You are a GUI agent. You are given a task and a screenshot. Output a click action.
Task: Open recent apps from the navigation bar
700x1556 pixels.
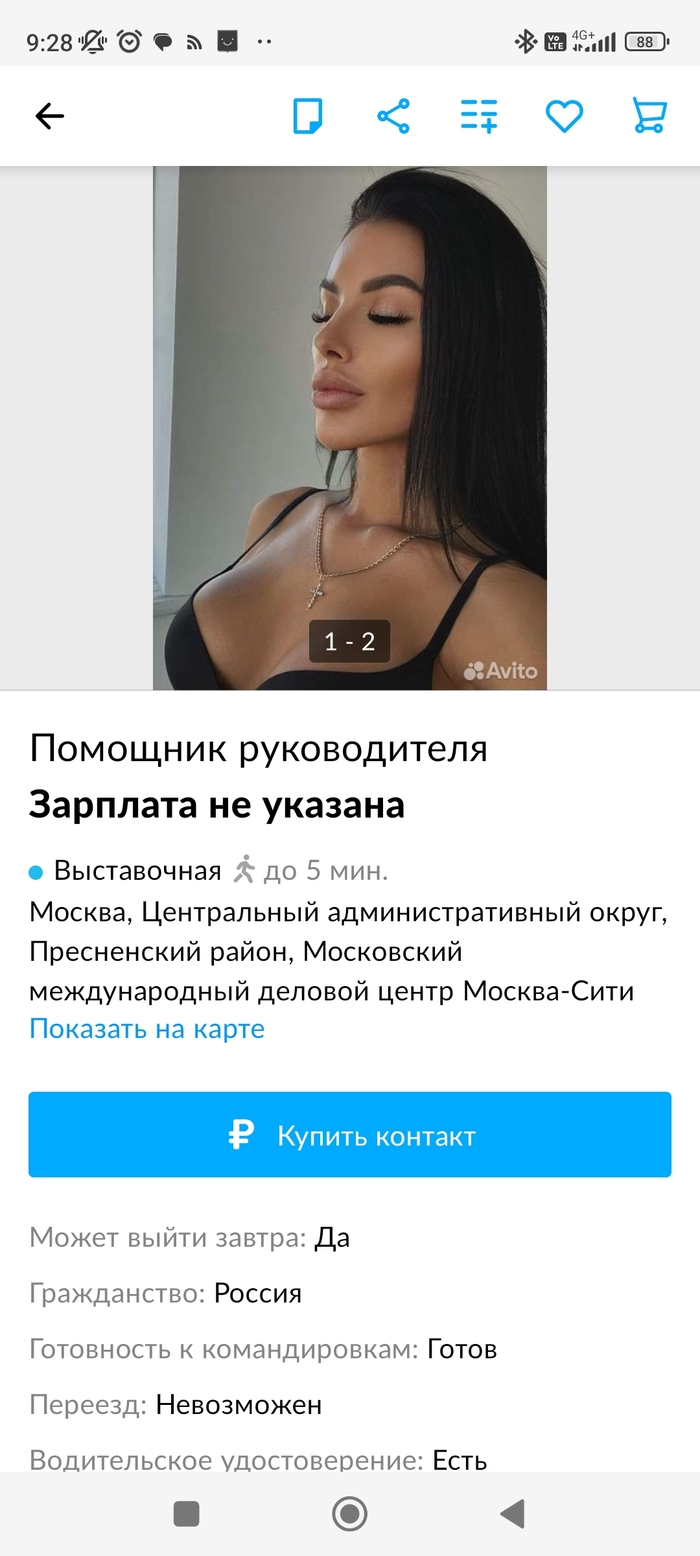coord(187,1514)
